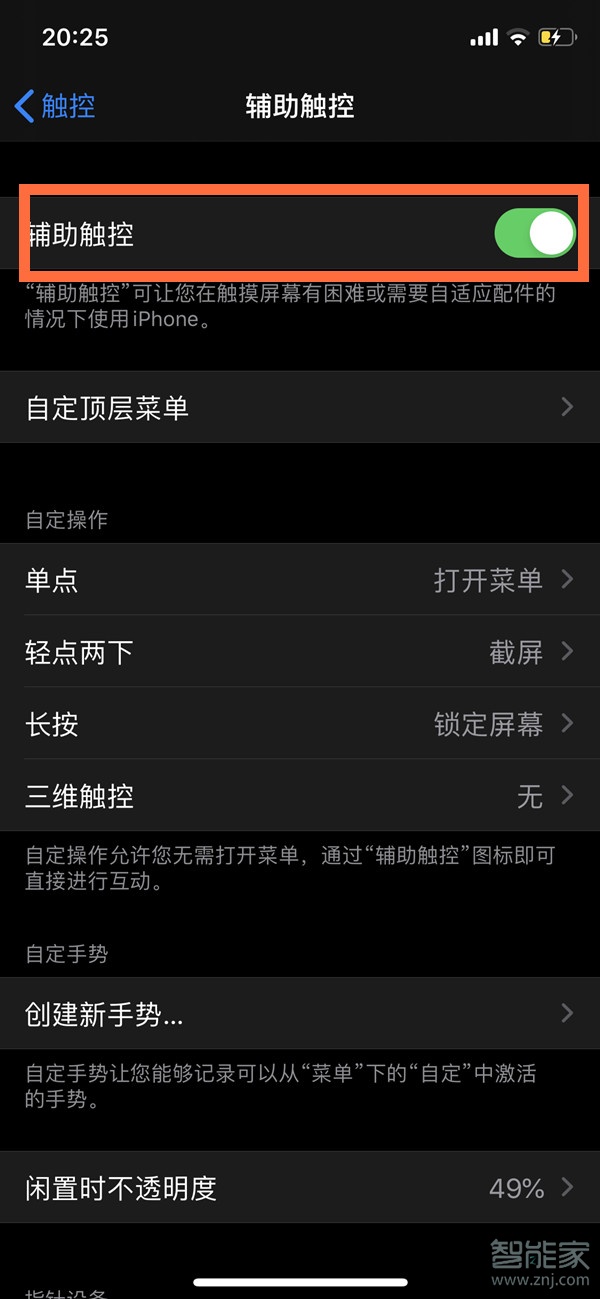Tap 创建新手势 to add gesture

300,1014
